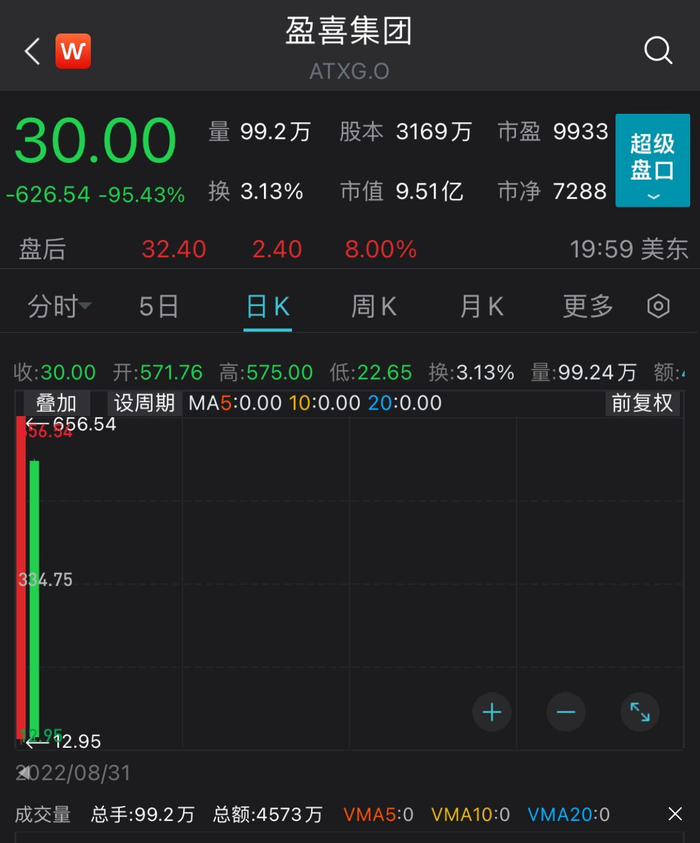Image resolution: width=700 pixels, height=843 pixels.
Task: Change the 前复权 adjustment mode
Action: 643,403
